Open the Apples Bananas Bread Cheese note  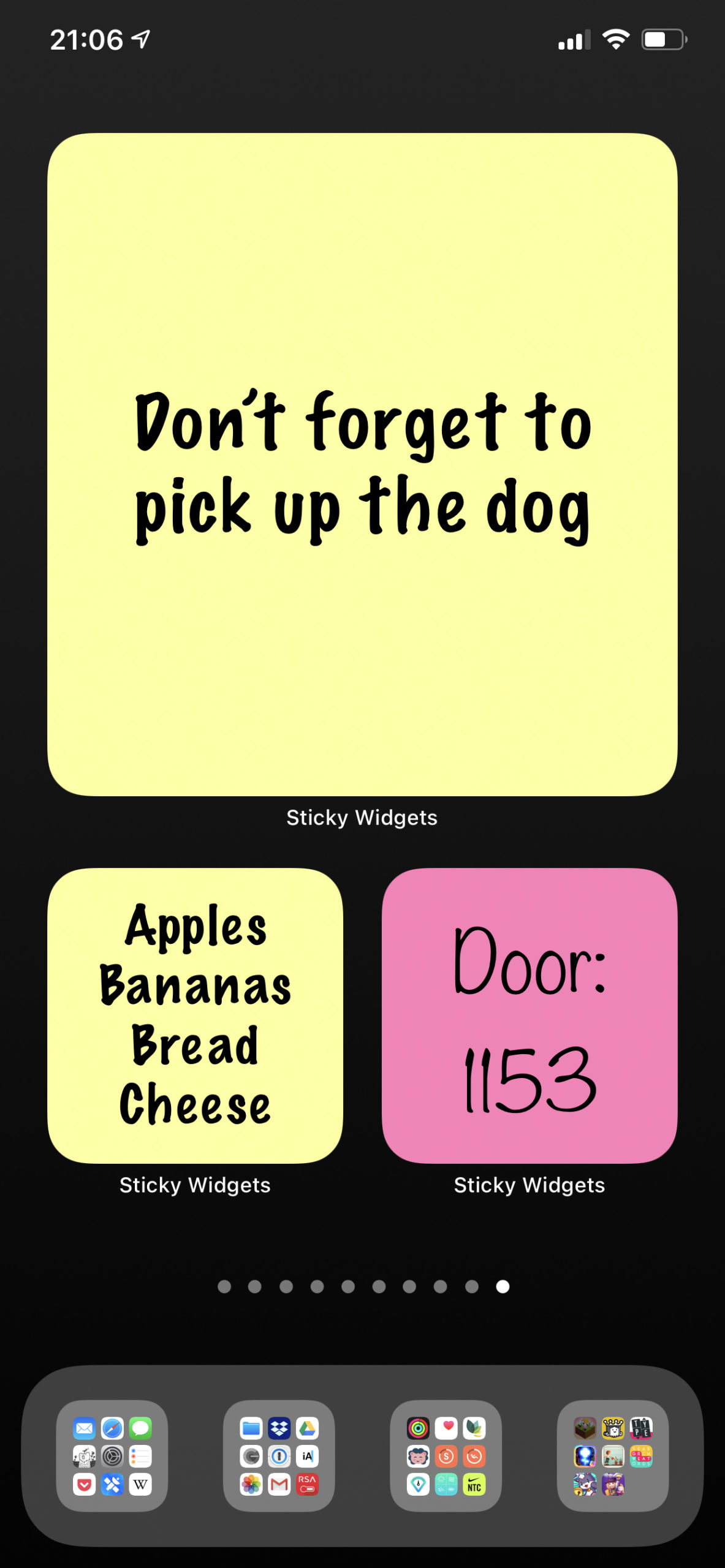click(x=195, y=1016)
